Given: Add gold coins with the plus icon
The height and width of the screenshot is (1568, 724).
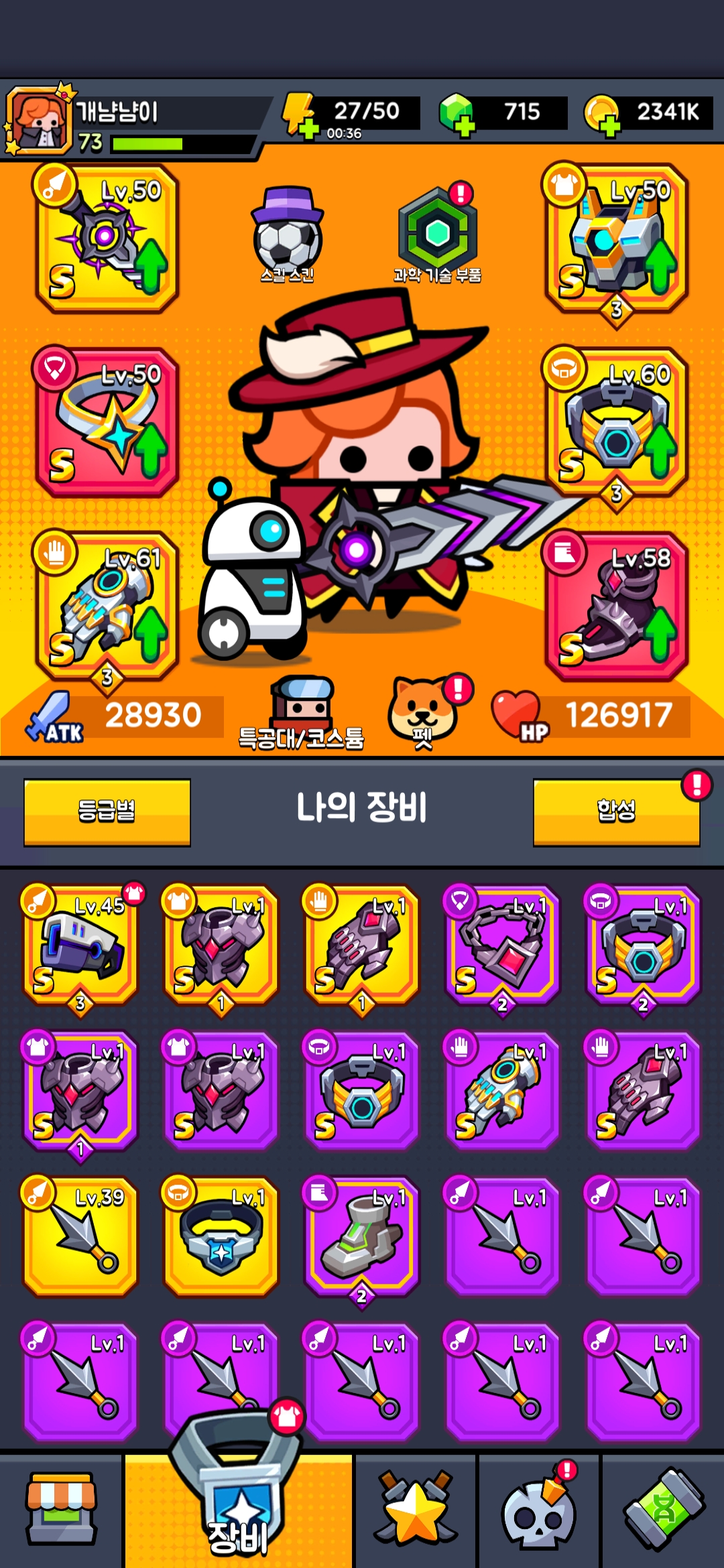Looking at the screenshot, I should tap(601, 115).
